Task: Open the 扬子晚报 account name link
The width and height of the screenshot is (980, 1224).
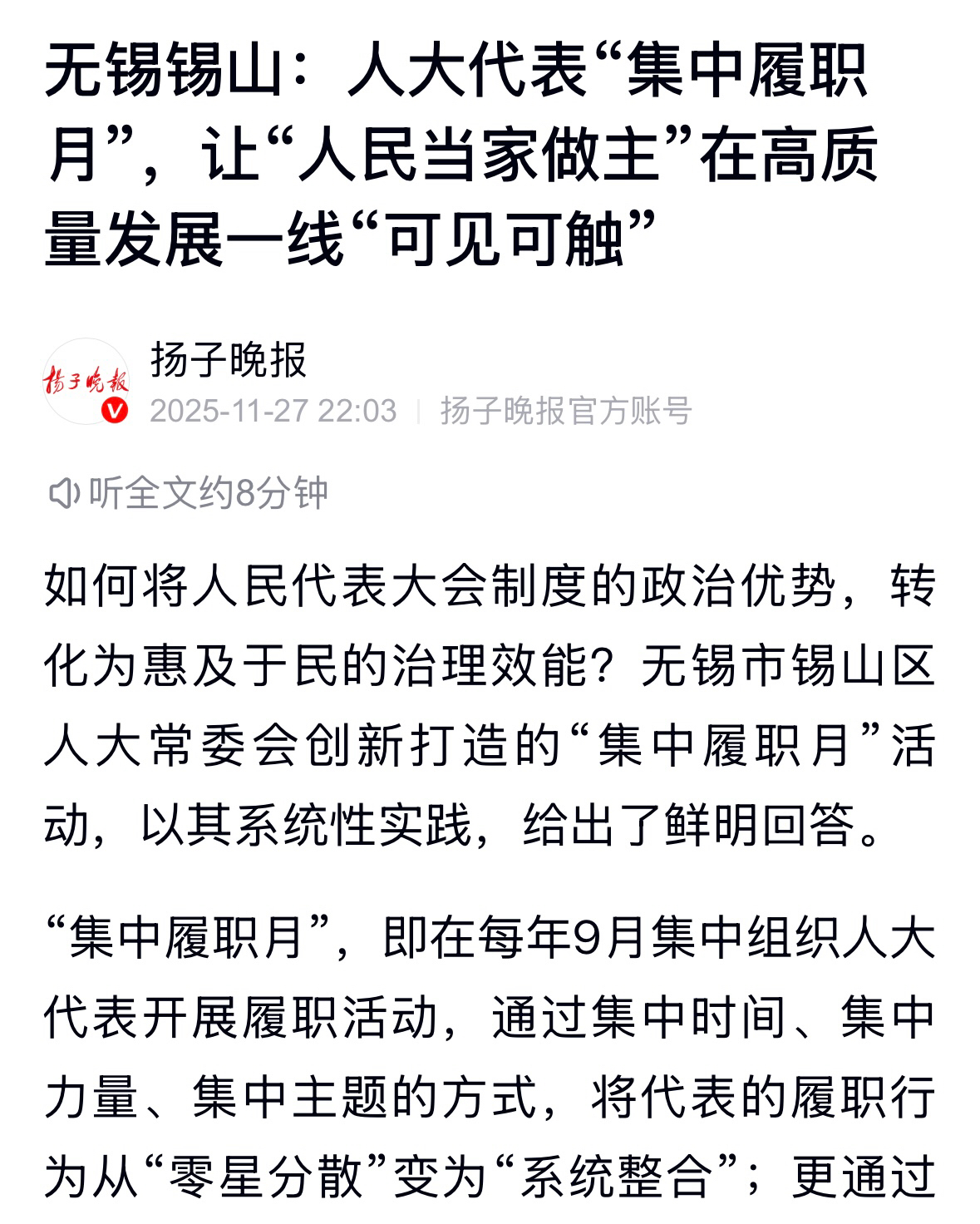Action: tap(229, 360)
